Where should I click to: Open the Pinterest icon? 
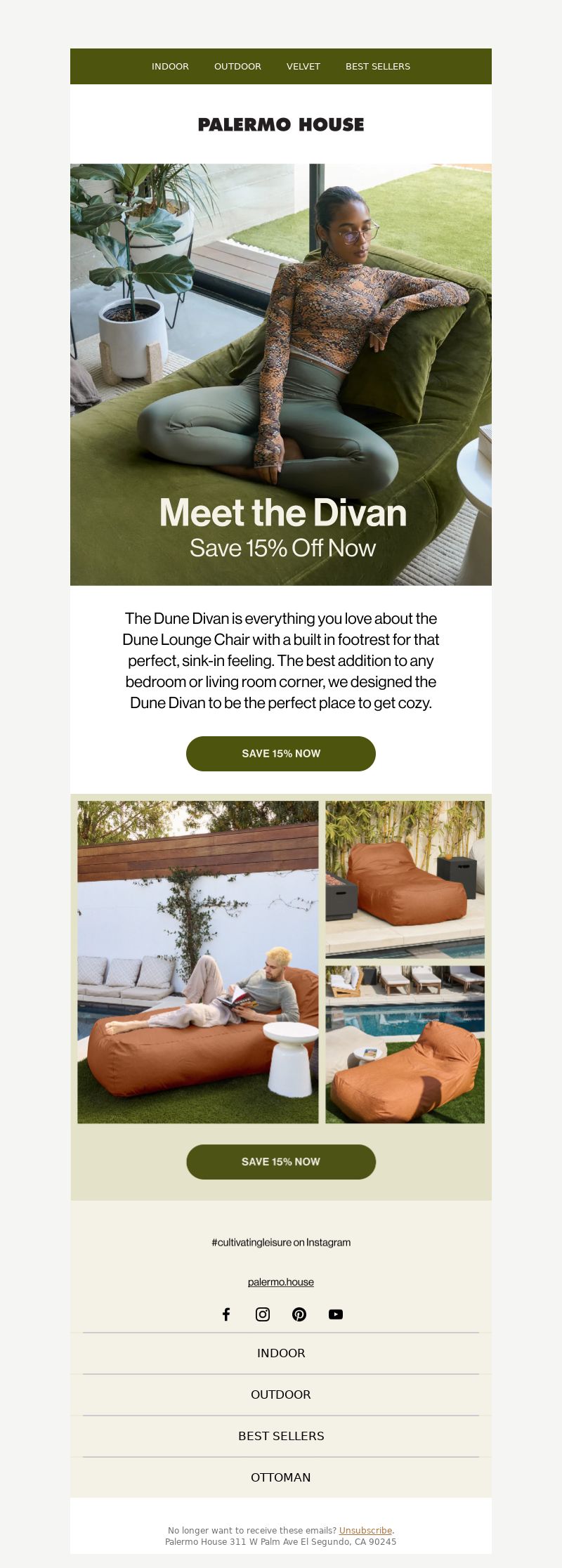click(299, 1314)
